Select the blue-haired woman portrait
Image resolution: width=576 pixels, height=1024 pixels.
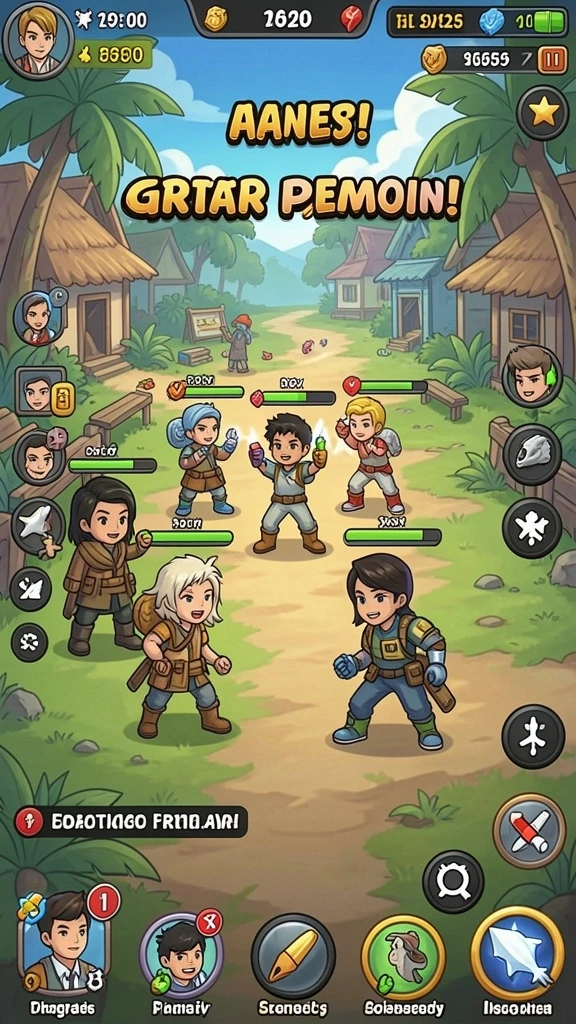pyautogui.click(x=39, y=319)
